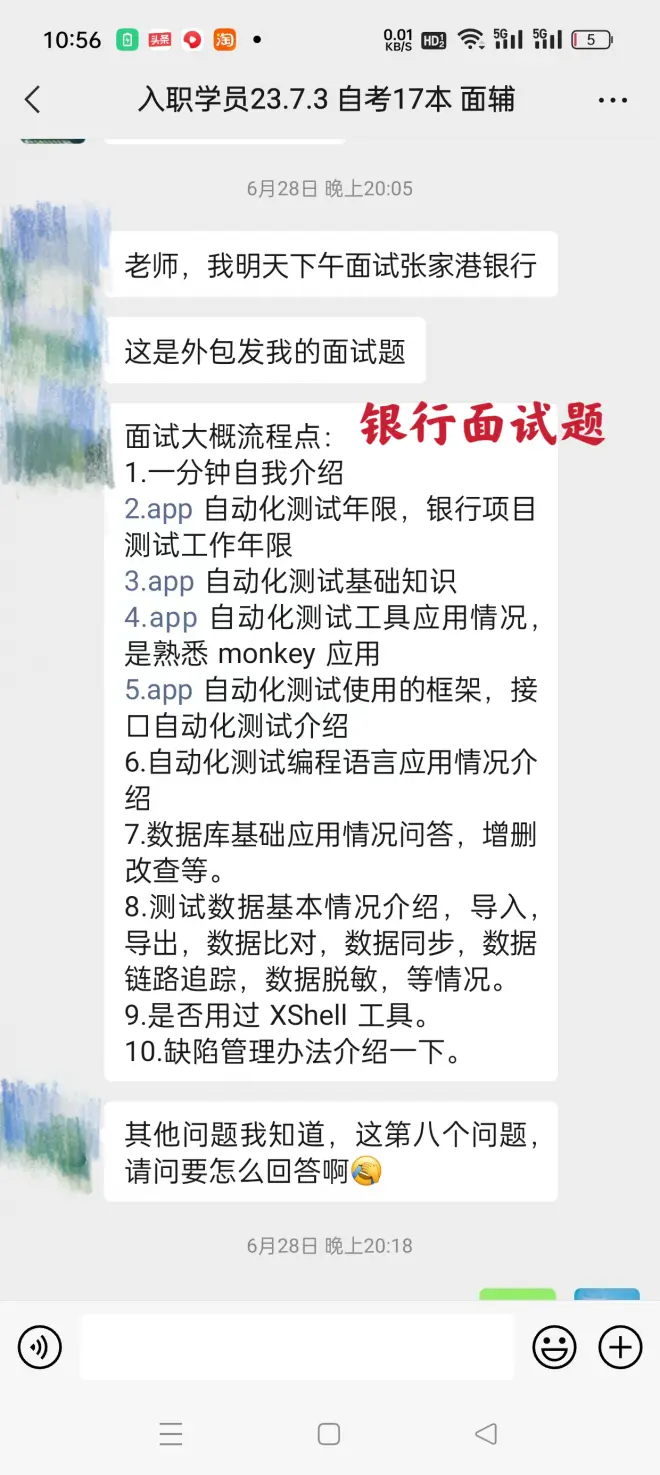Image resolution: width=660 pixels, height=1475 pixels.
Task: Switch to voice message input
Action: click(40, 1347)
